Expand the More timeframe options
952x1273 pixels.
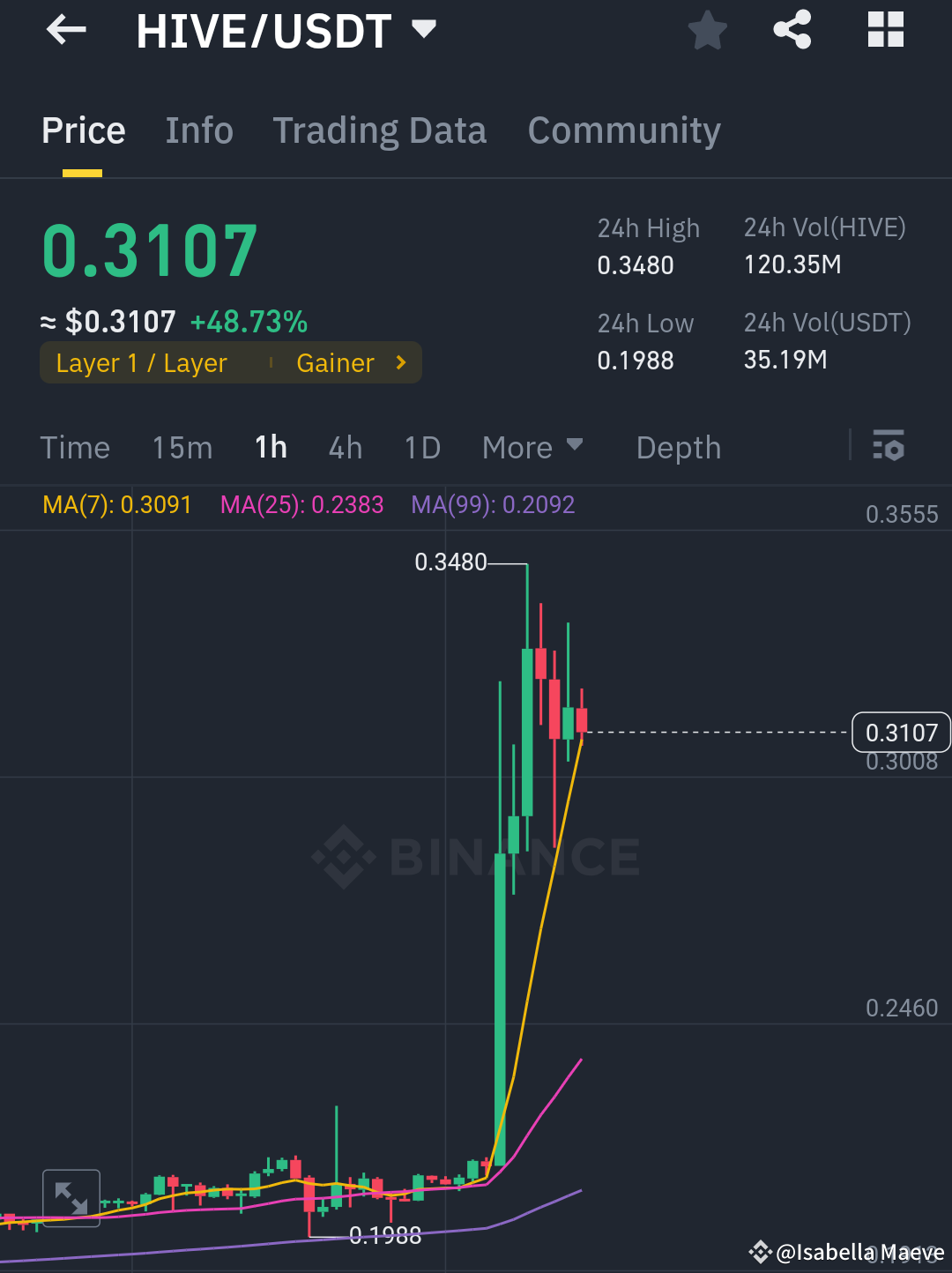pyautogui.click(x=531, y=447)
